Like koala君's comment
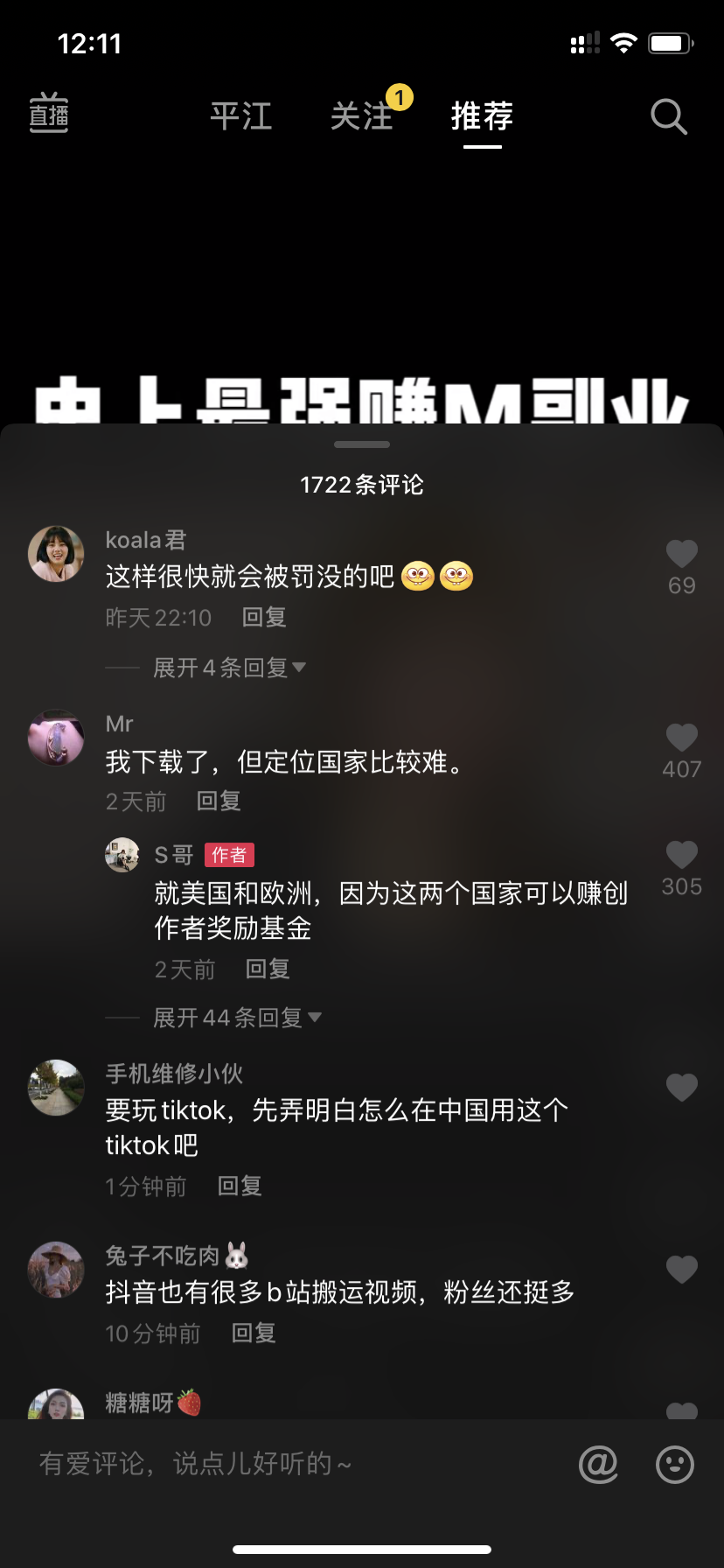Image resolution: width=724 pixels, height=1568 pixels. 682,555
